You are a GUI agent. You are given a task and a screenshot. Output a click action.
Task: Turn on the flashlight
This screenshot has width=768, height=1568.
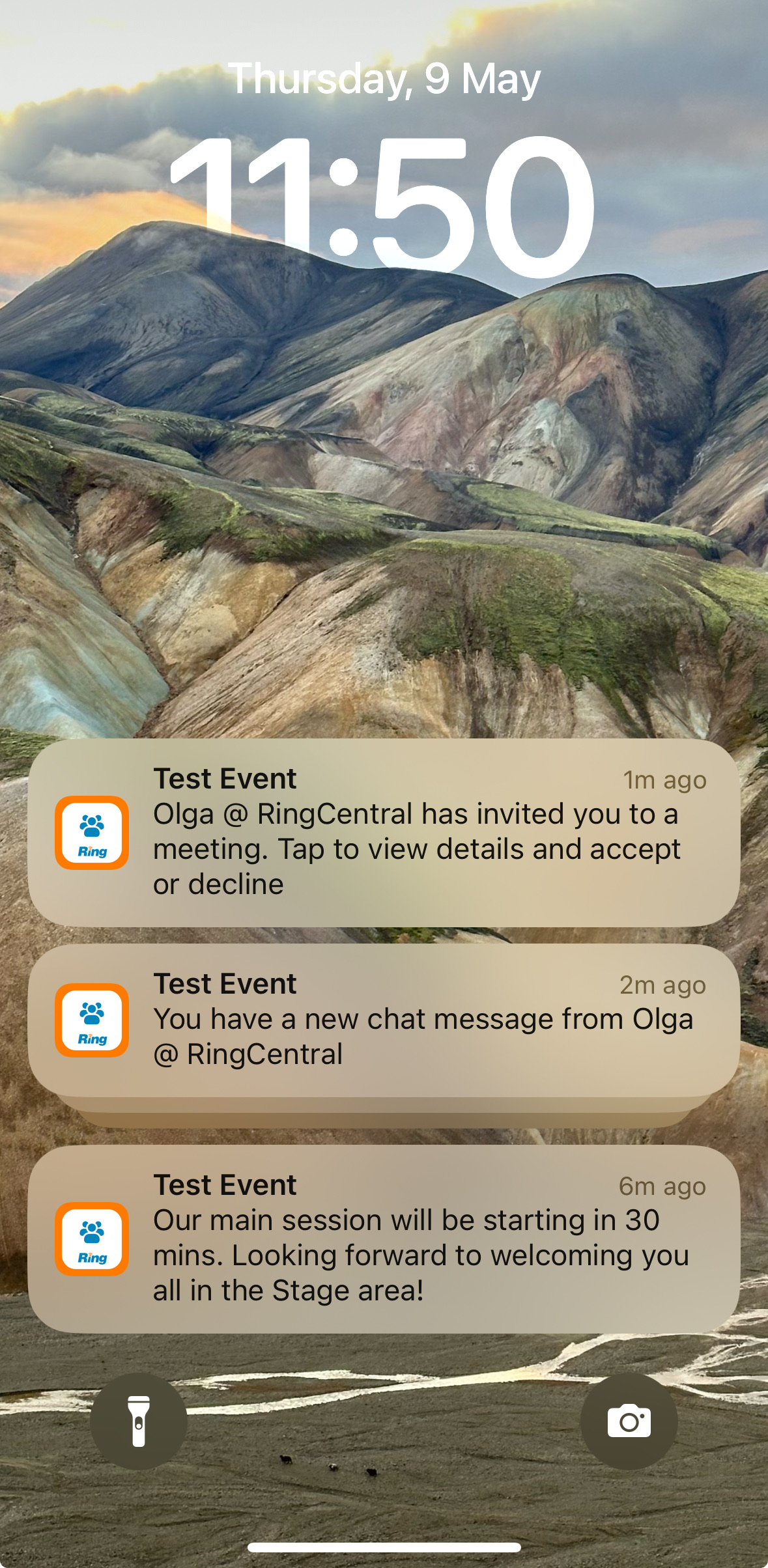[139, 1421]
